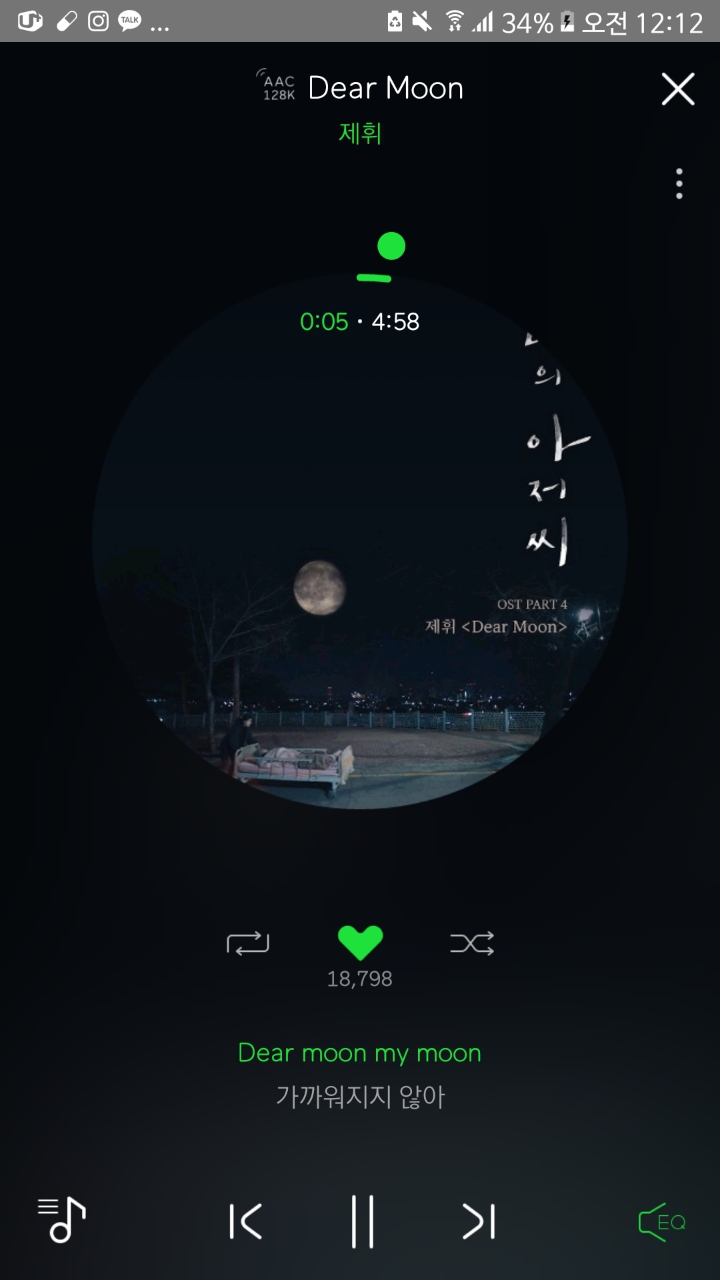This screenshot has height=1280, width=720.
Task: Tap the green seek handle on progress arc
Action: [390, 246]
